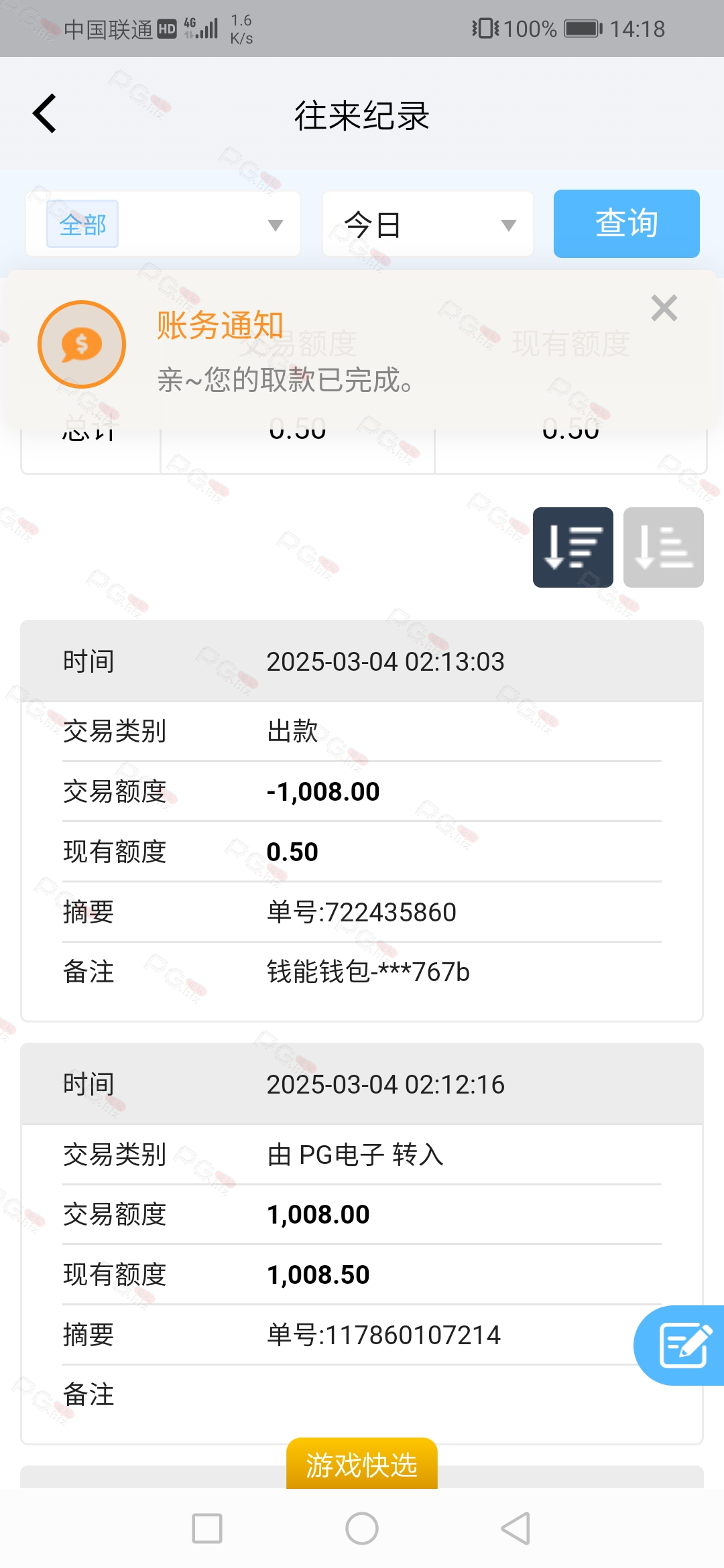This screenshot has height=1568, width=724.
Task: Tap the 查询 search button
Action: (627, 224)
